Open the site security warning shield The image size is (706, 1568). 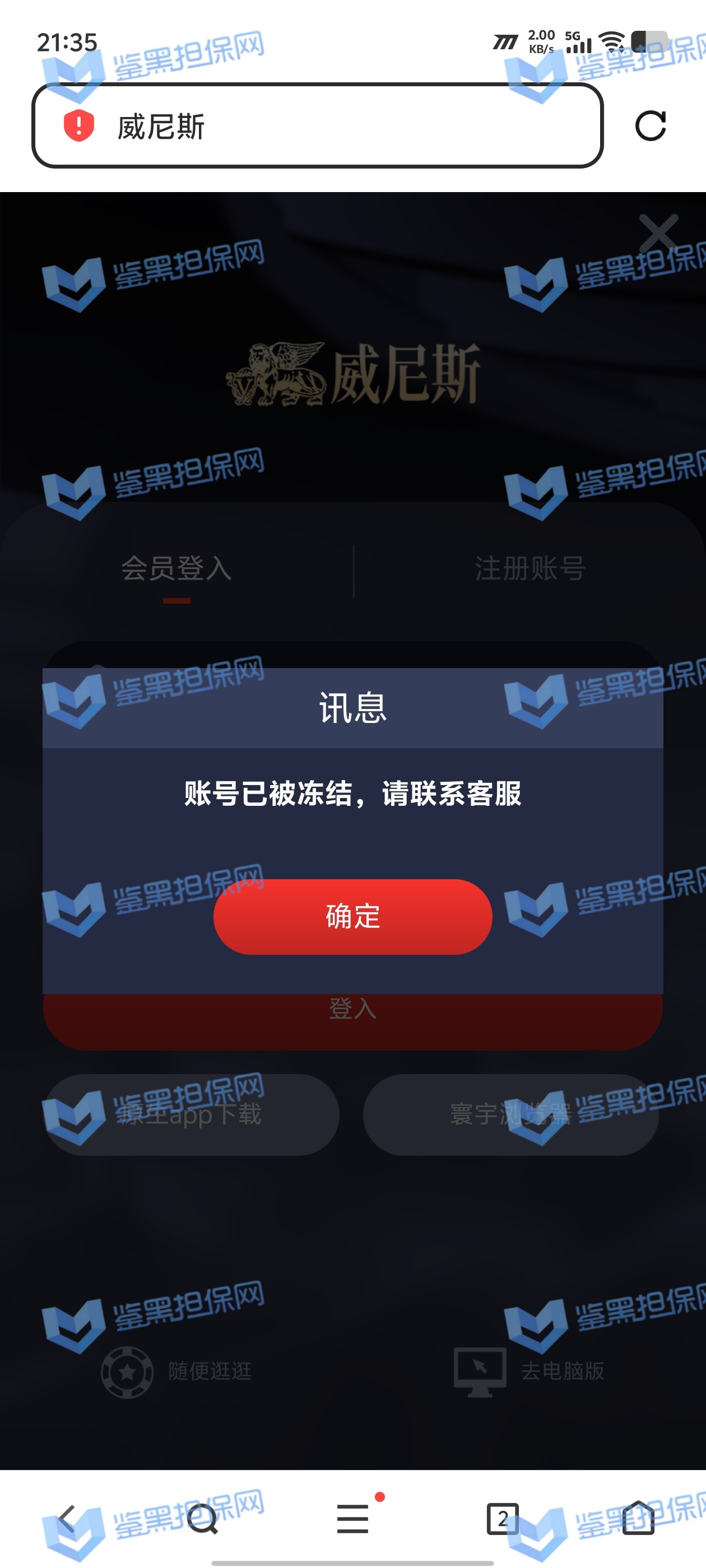pyautogui.click(x=79, y=126)
